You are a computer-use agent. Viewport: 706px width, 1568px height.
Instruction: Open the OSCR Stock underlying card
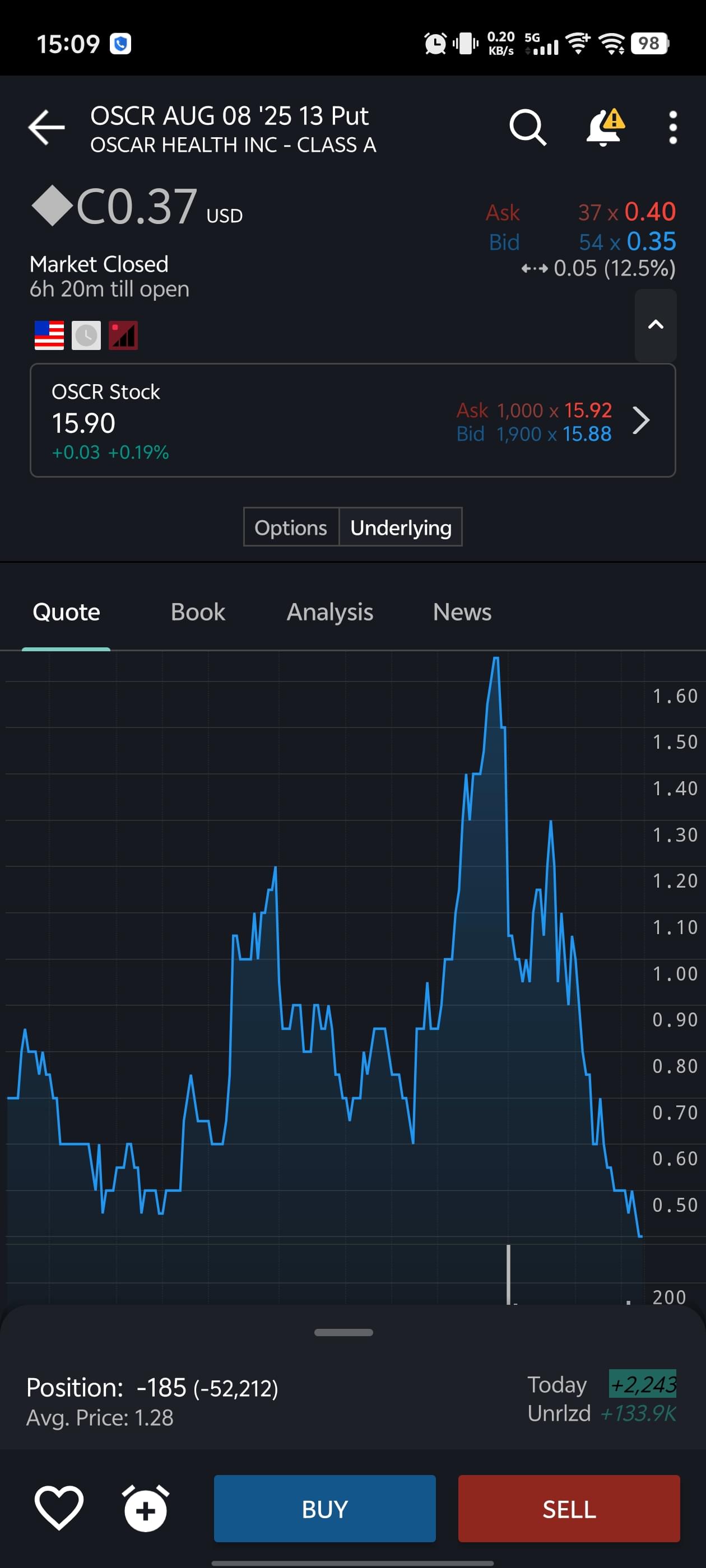[x=352, y=421]
